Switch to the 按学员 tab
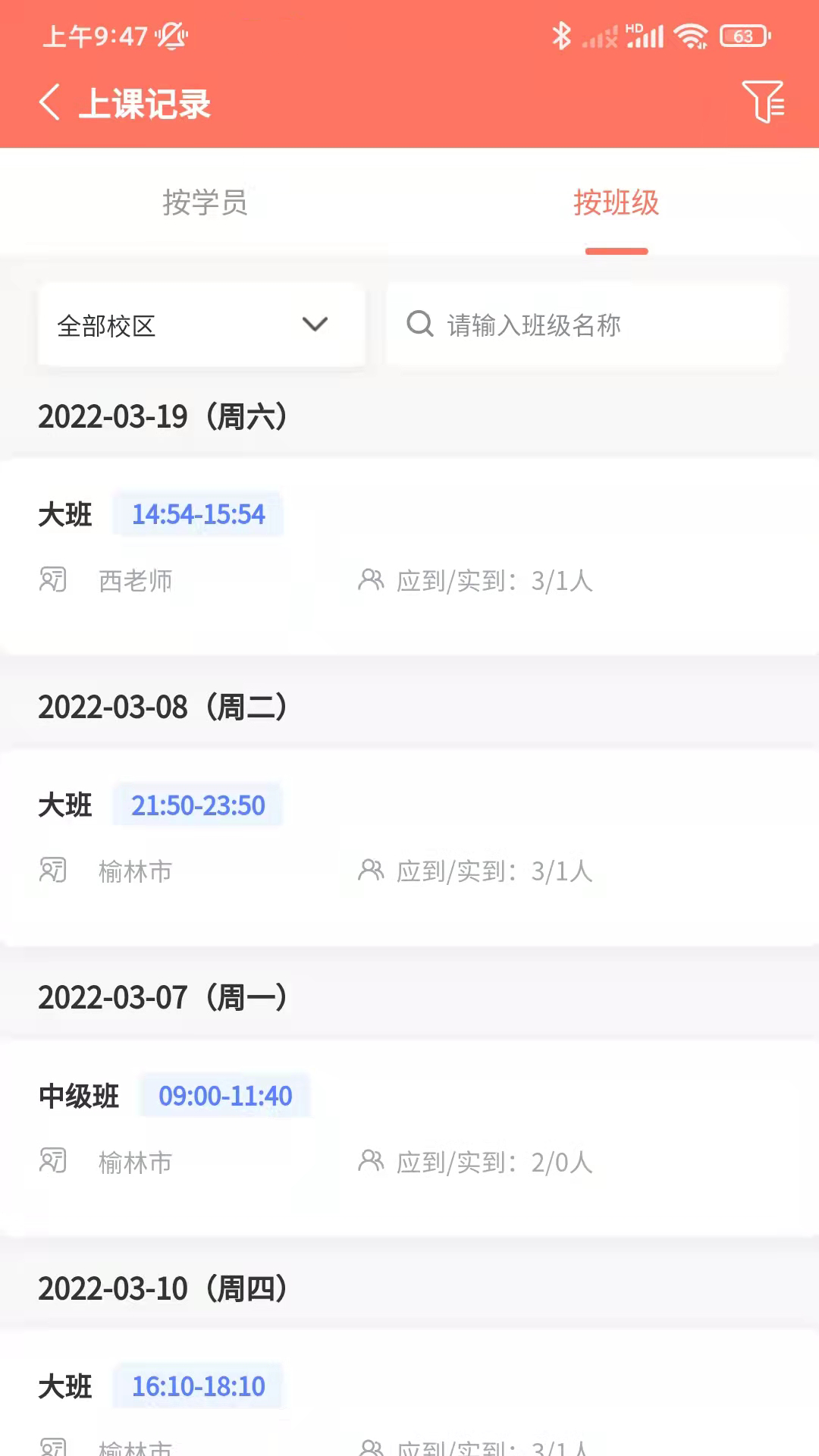This screenshot has width=819, height=1456. 205,203
